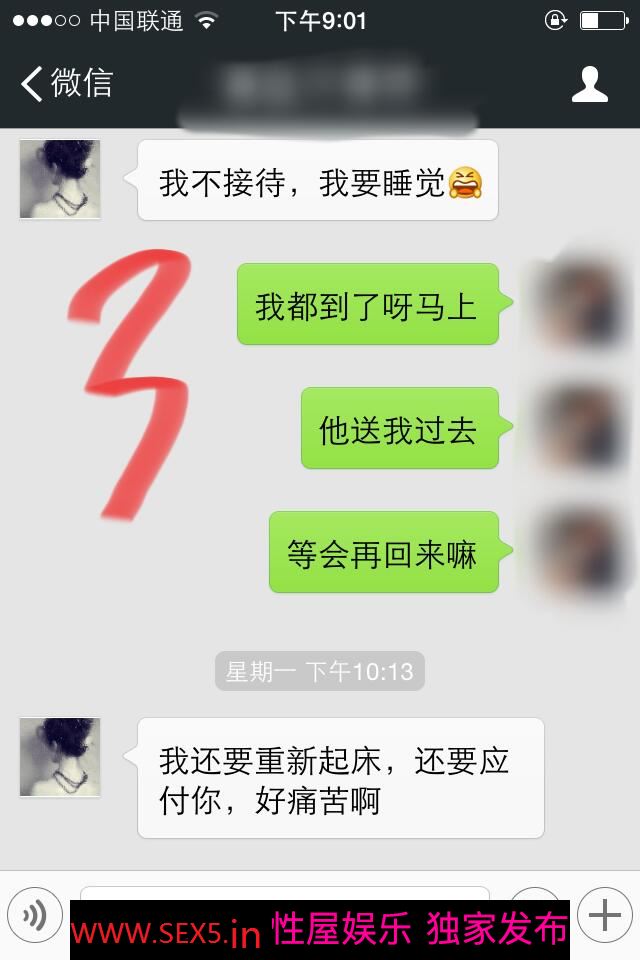640x960 pixels.
Task: Tap the avatar next to 我还要重新起床 message
Action: tap(60, 757)
